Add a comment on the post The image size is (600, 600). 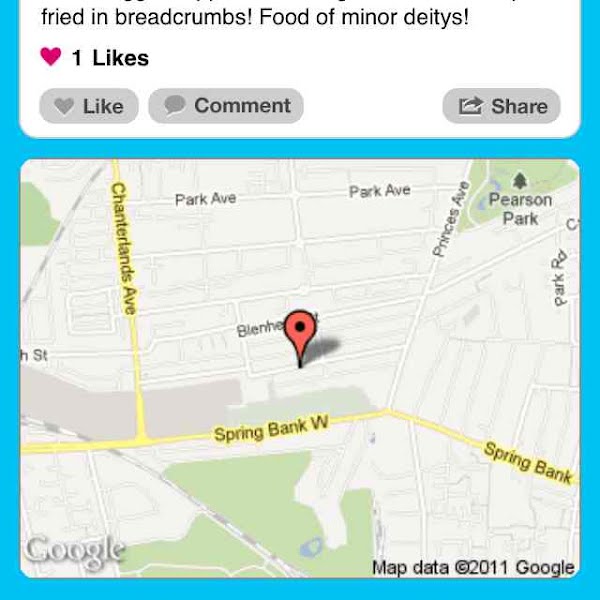pyautogui.click(x=226, y=106)
